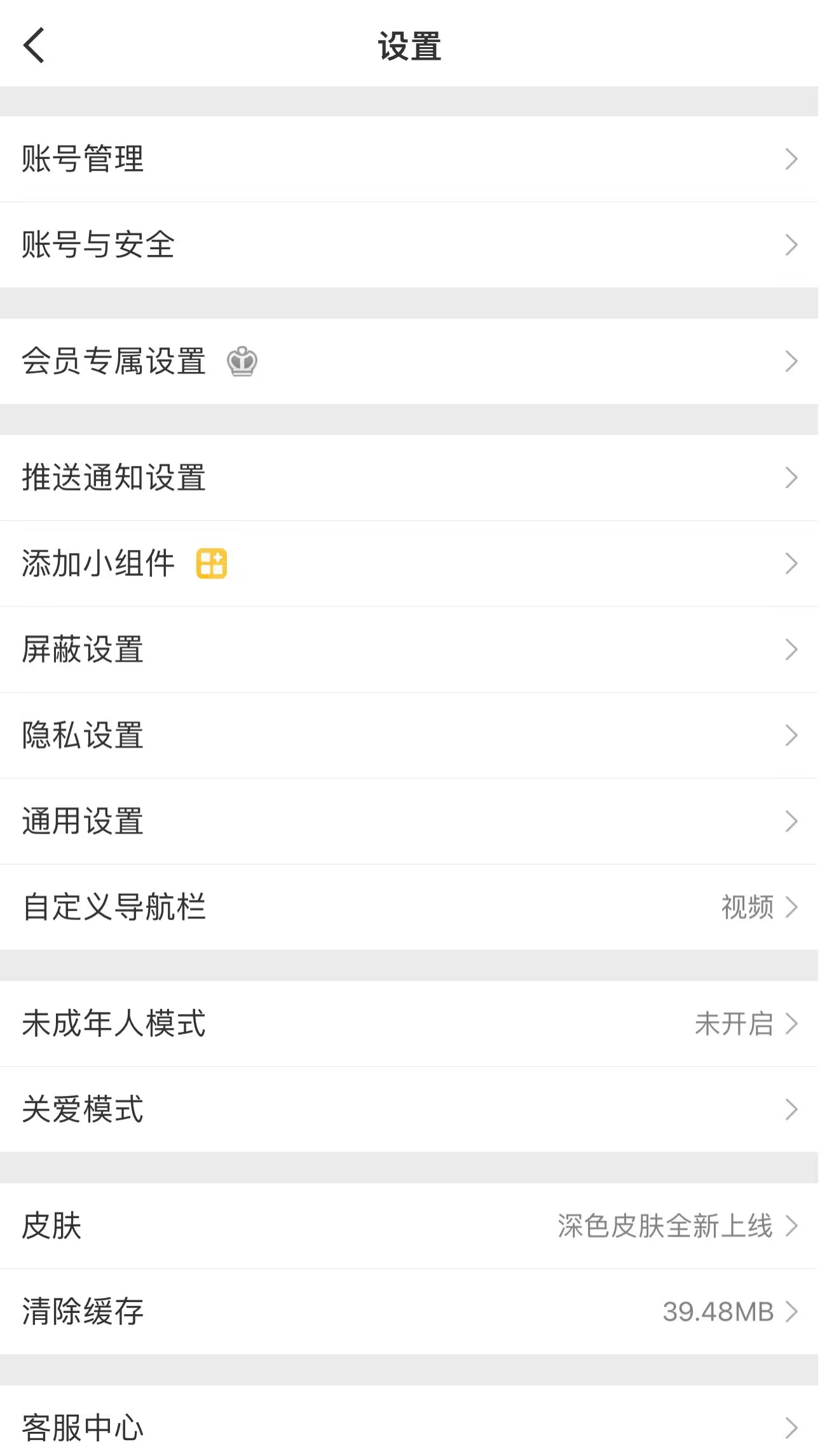This screenshot has width=820, height=1456.
Task: Open 关爱模式
Action: 409,1109
